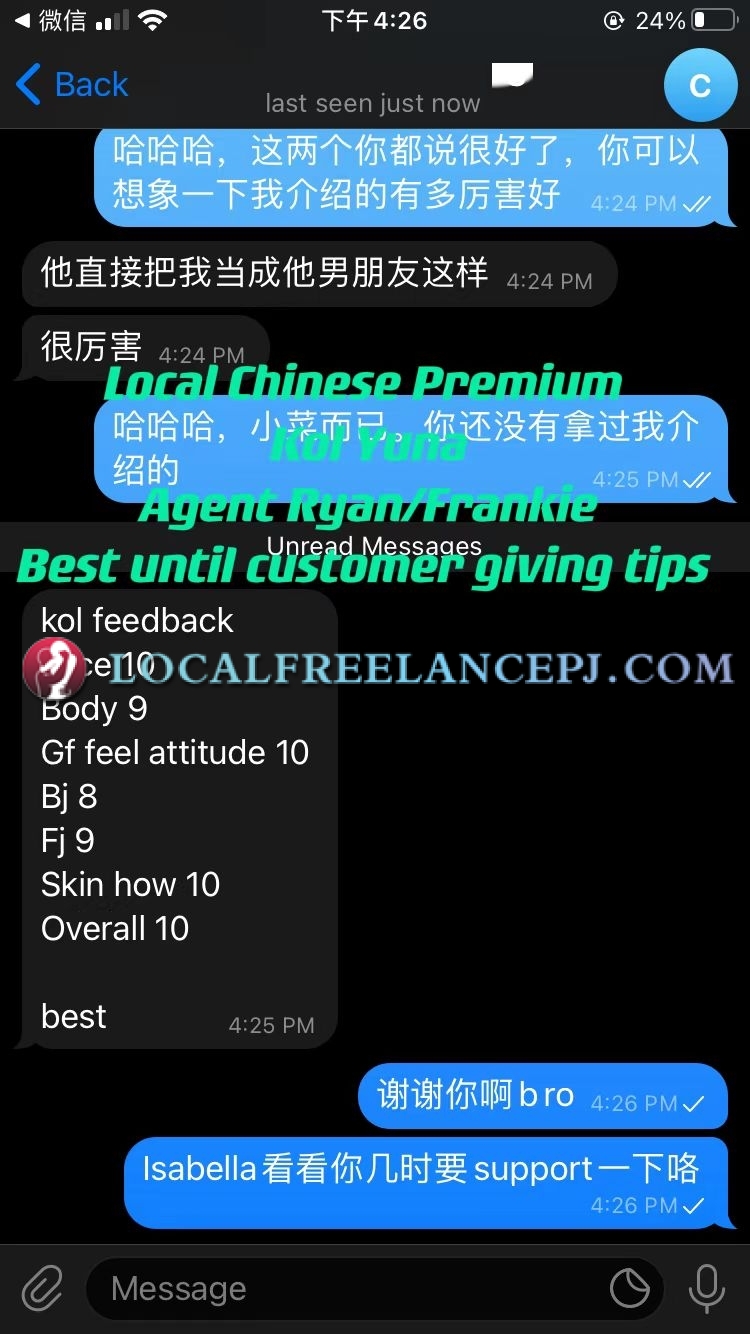The width and height of the screenshot is (750, 1334).
Task: Return to 微信 via status bar shortcut
Action: coord(50,20)
